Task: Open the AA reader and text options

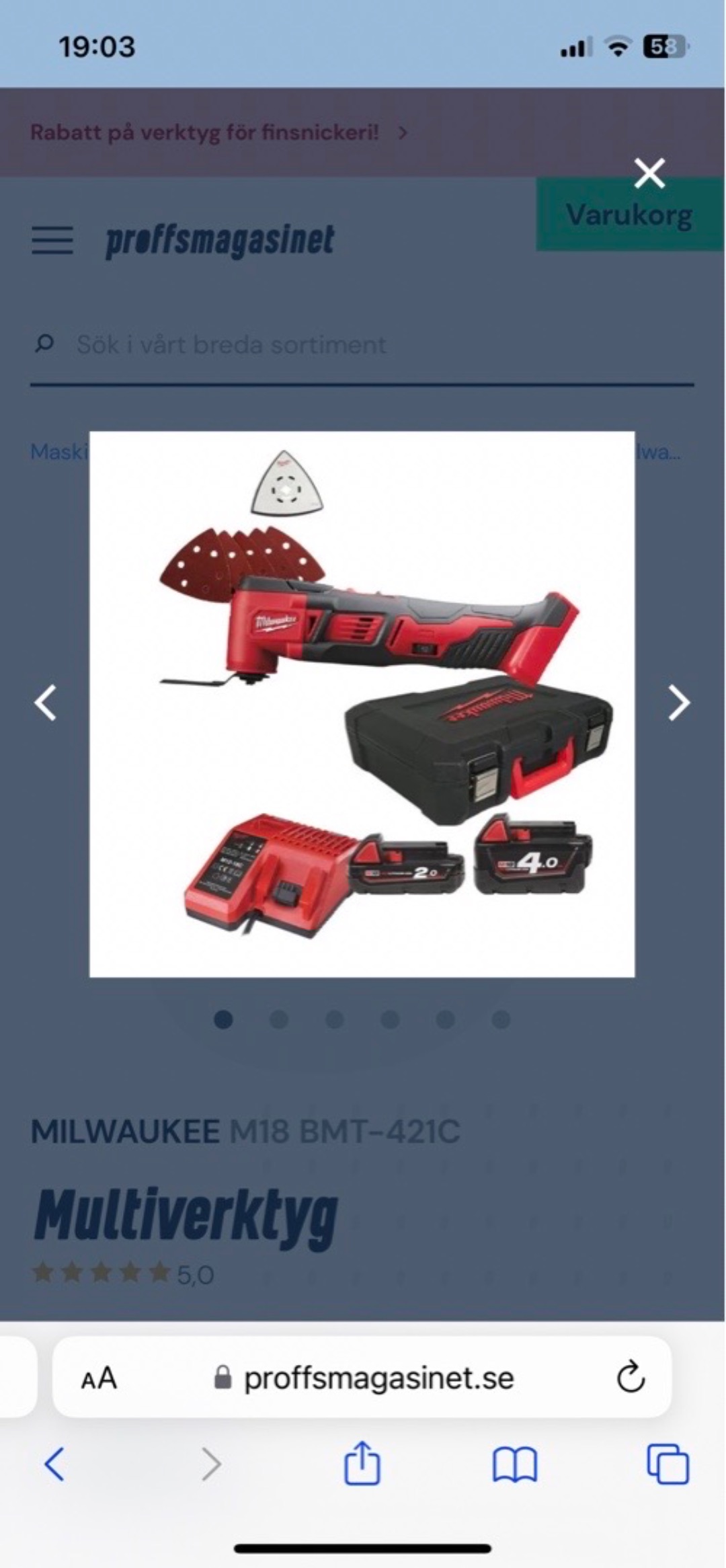Action: click(x=99, y=1378)
